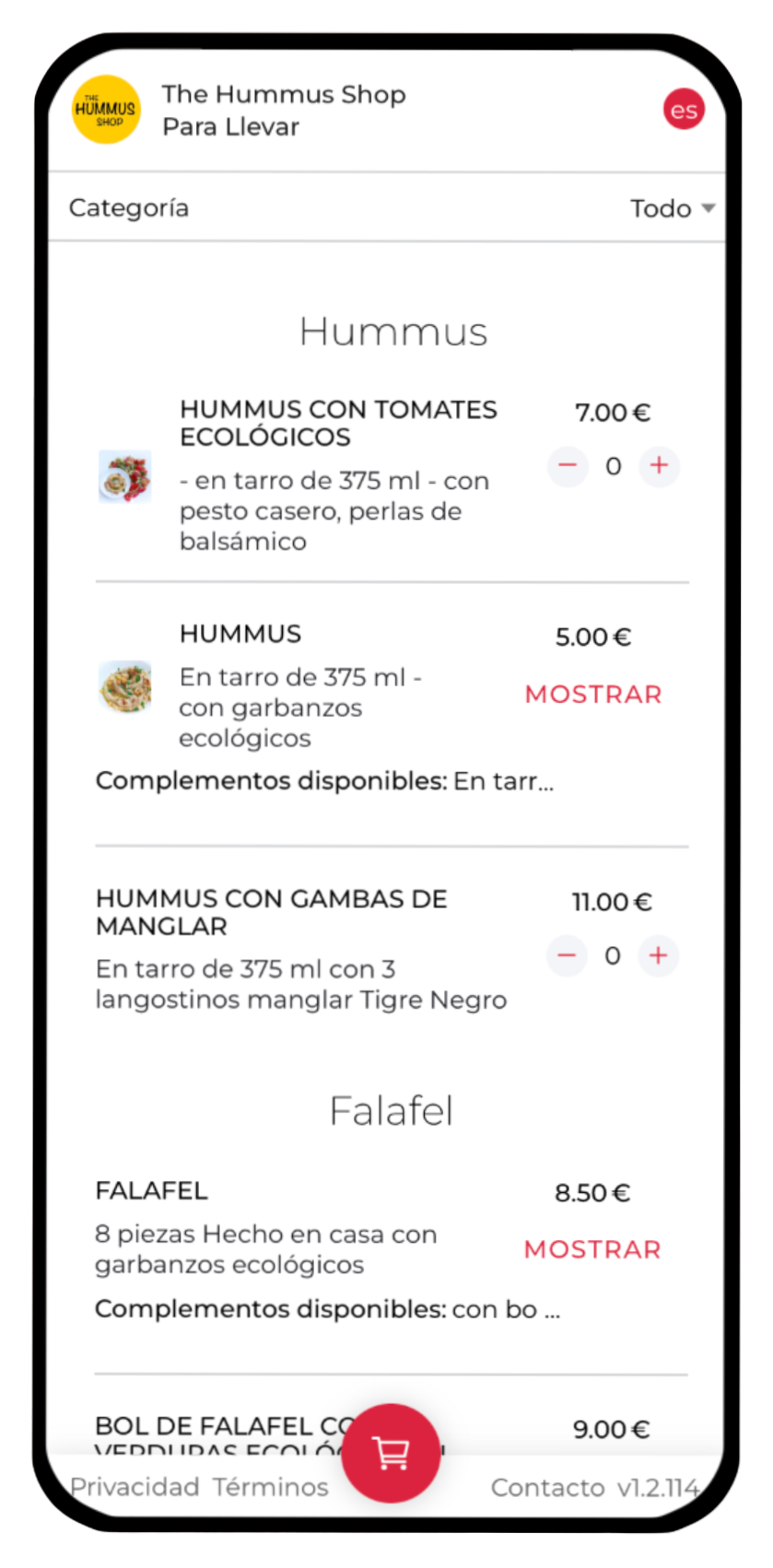Change language with the es button
Viewport: 773px width, 1568px height.
pyautogui.click(x=683, y=111)
